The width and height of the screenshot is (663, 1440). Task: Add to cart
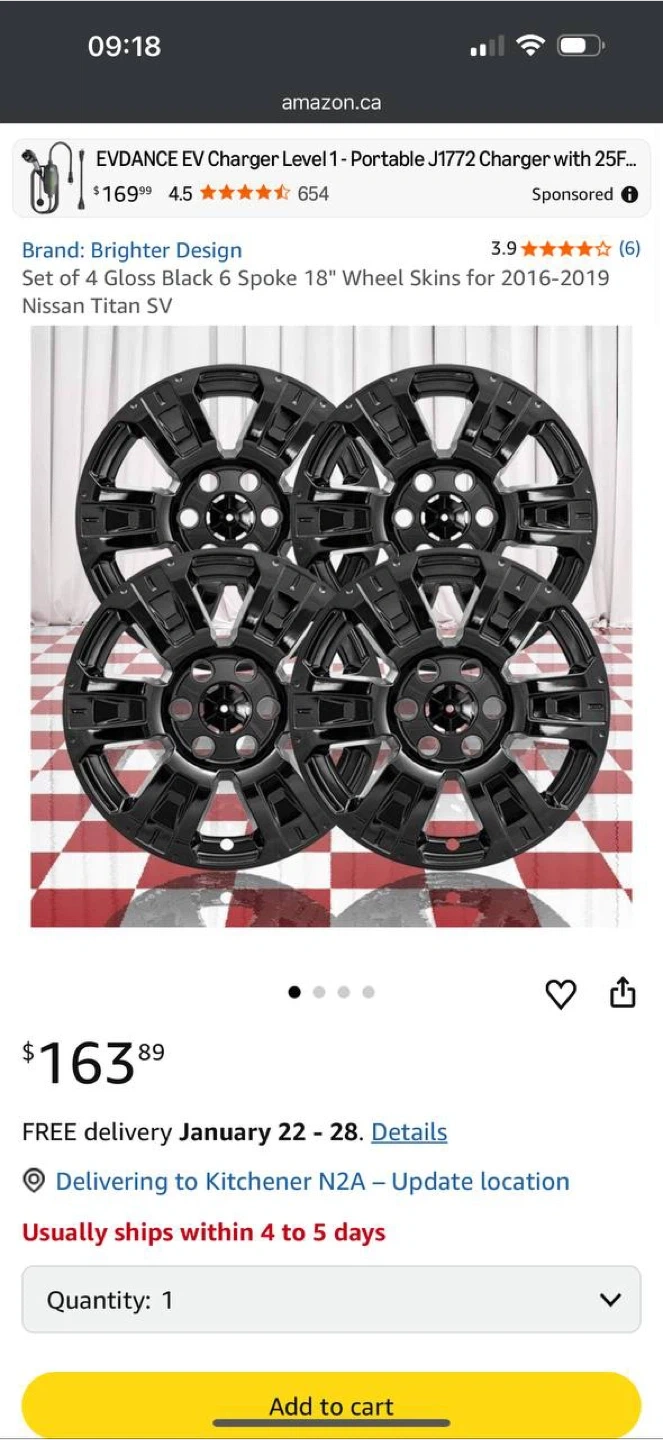pos(331,1406)
